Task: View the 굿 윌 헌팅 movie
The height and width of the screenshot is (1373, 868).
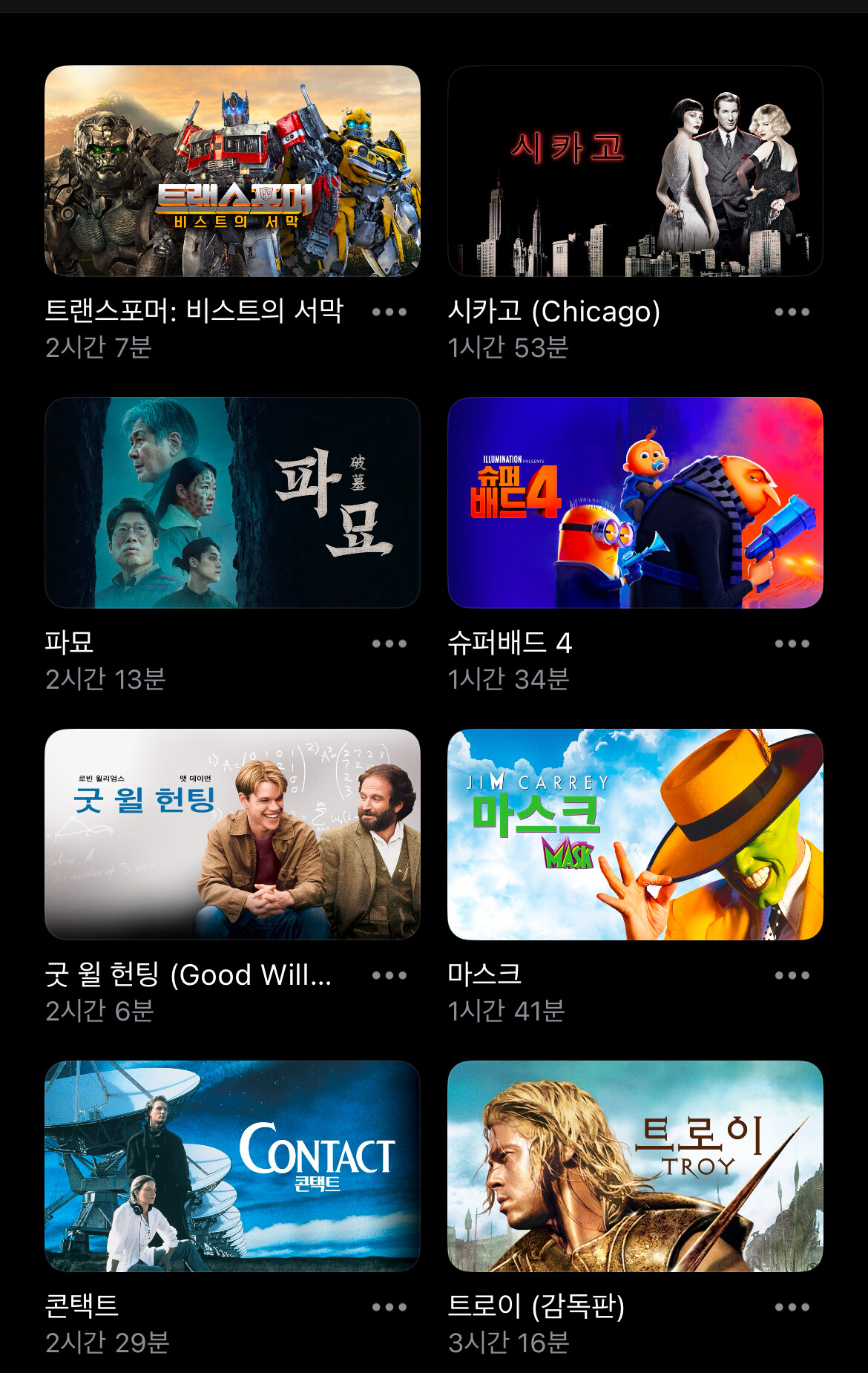Action: (x=232, y=834)
